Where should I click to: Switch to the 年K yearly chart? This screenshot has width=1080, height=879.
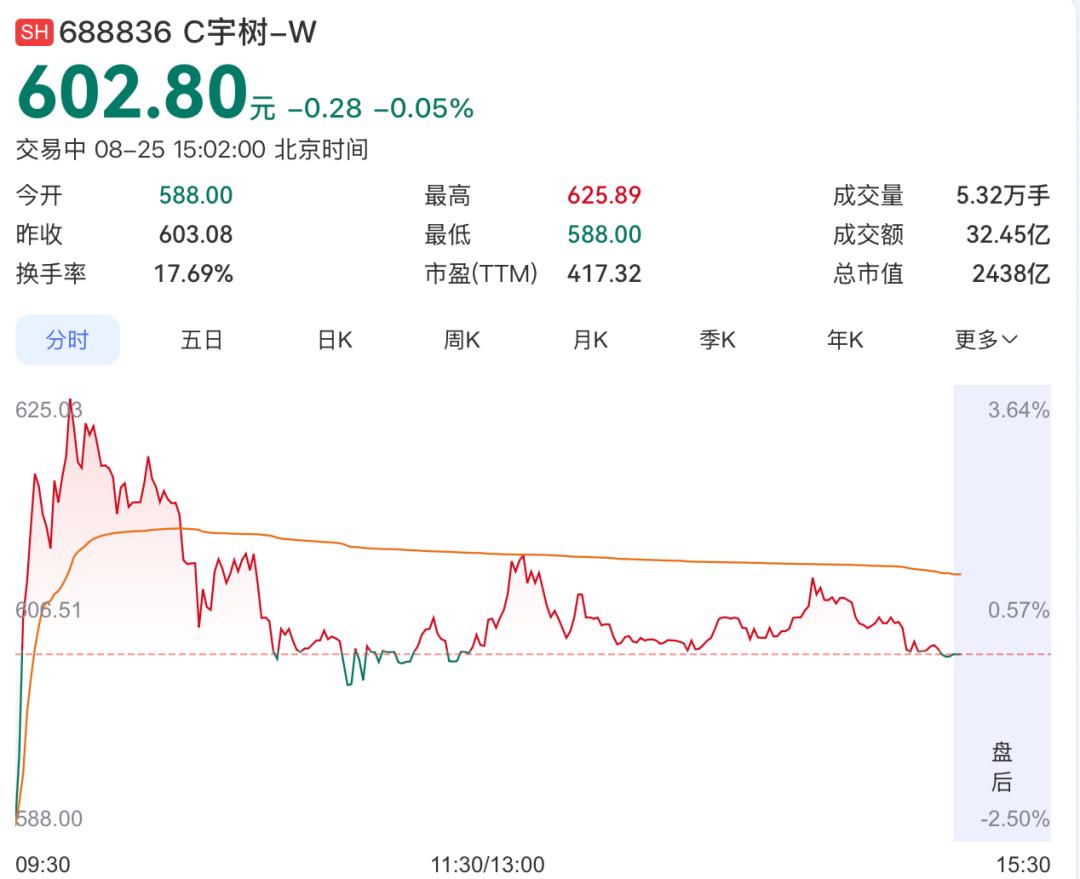[845, 340]
